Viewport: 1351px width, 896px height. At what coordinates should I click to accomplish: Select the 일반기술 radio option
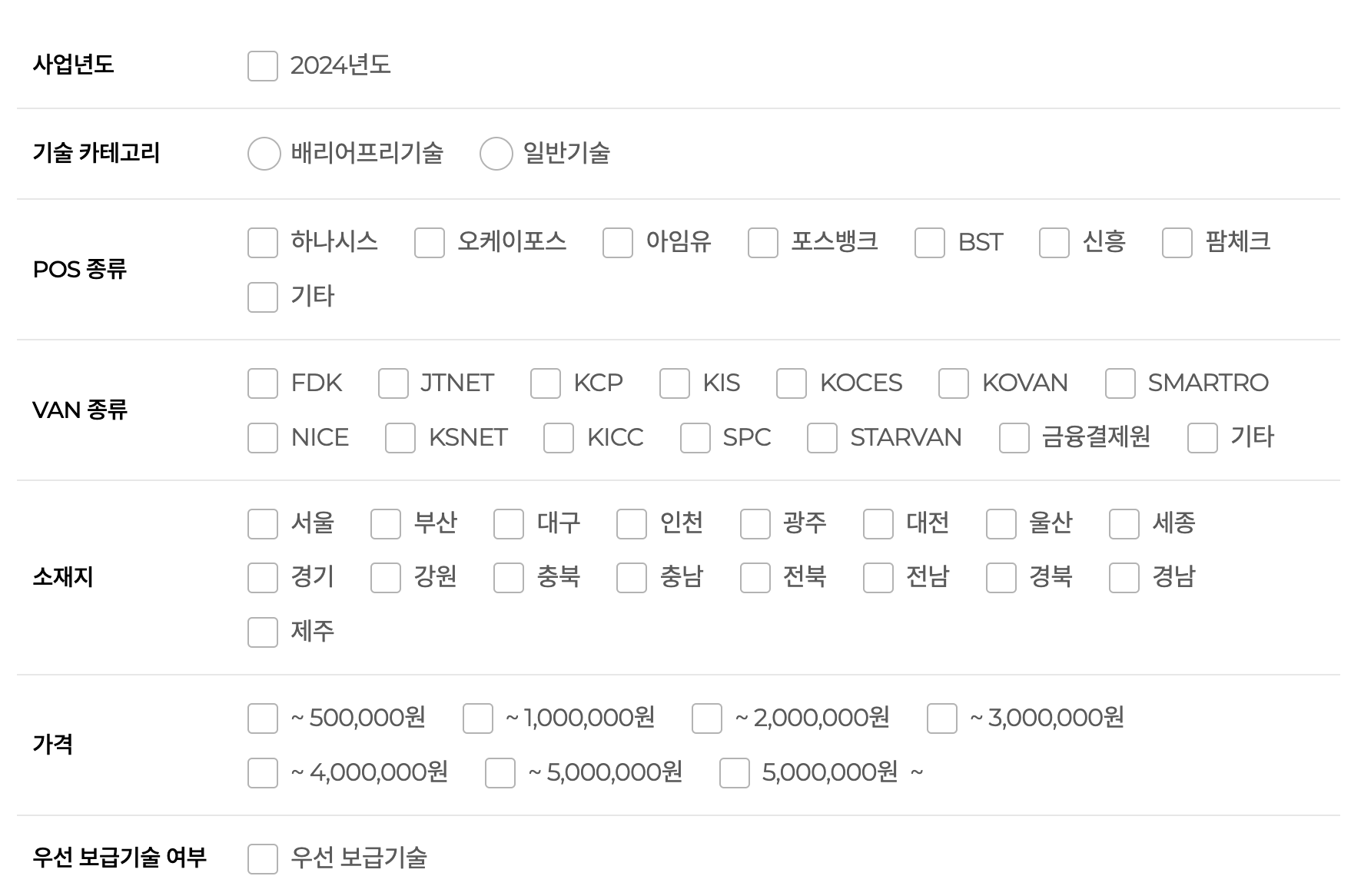tap(496, 154)
